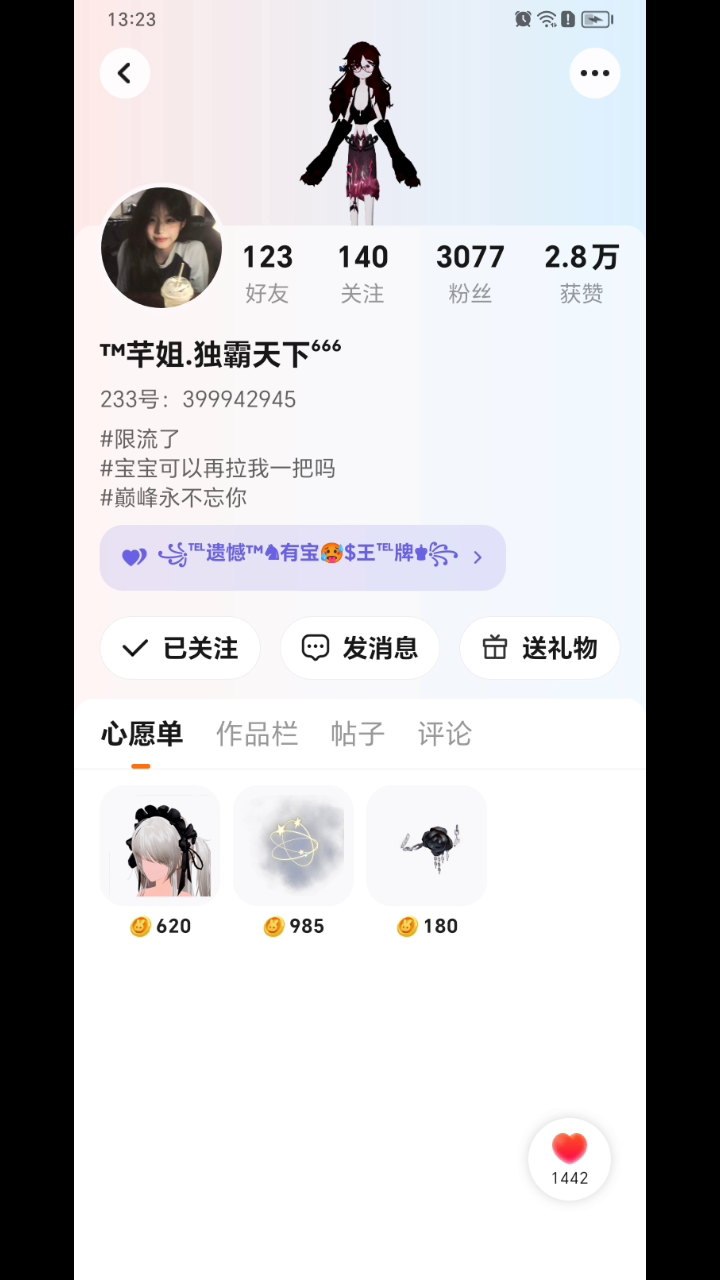Switch to the 帖子 tab

point(357,735)
